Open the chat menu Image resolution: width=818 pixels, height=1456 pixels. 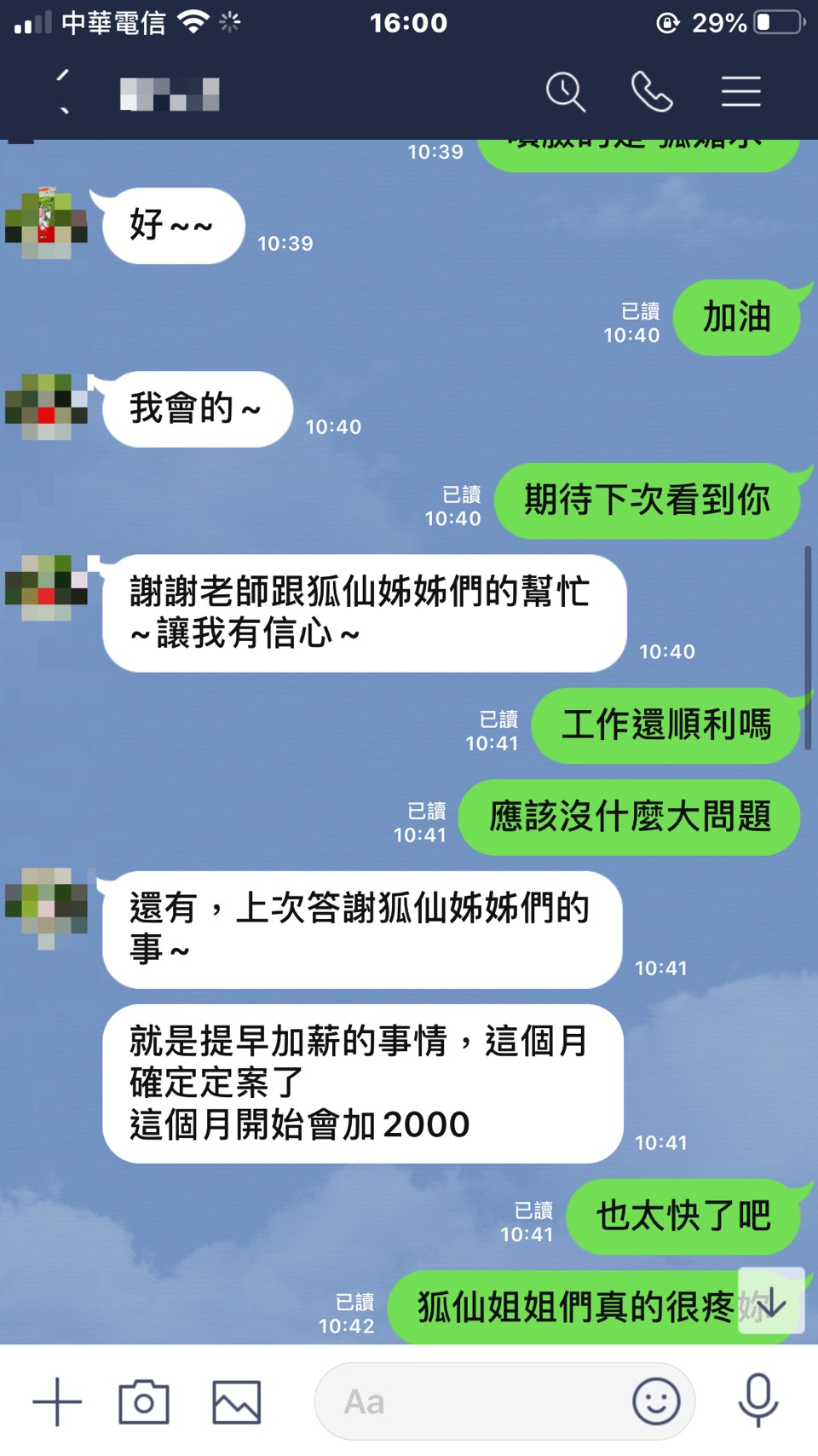(x=740, y=92)
